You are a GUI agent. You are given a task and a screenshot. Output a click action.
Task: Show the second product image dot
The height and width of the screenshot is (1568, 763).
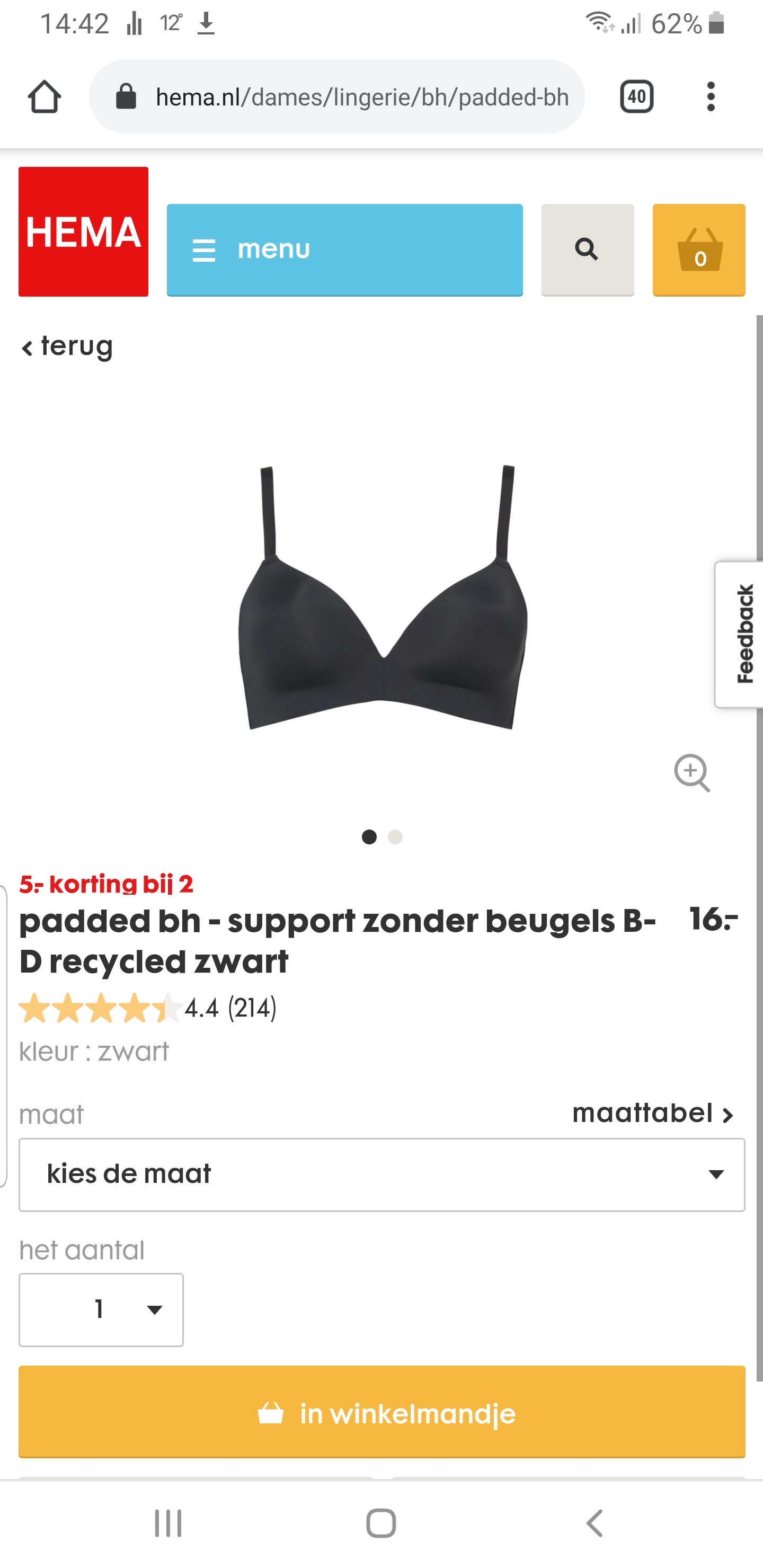(395, 837)
